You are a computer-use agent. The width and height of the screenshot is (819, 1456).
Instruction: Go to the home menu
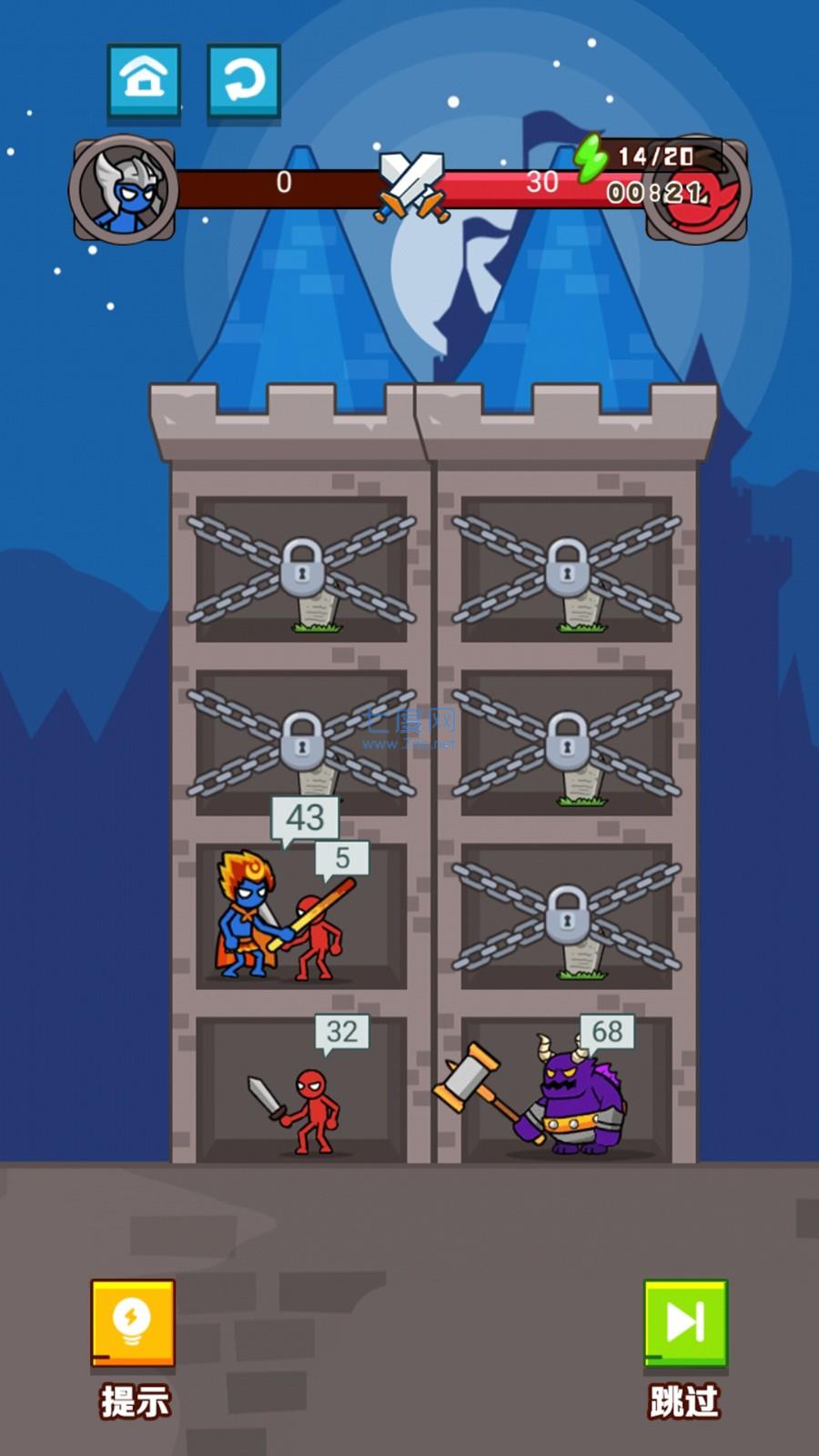coord(144,80)
